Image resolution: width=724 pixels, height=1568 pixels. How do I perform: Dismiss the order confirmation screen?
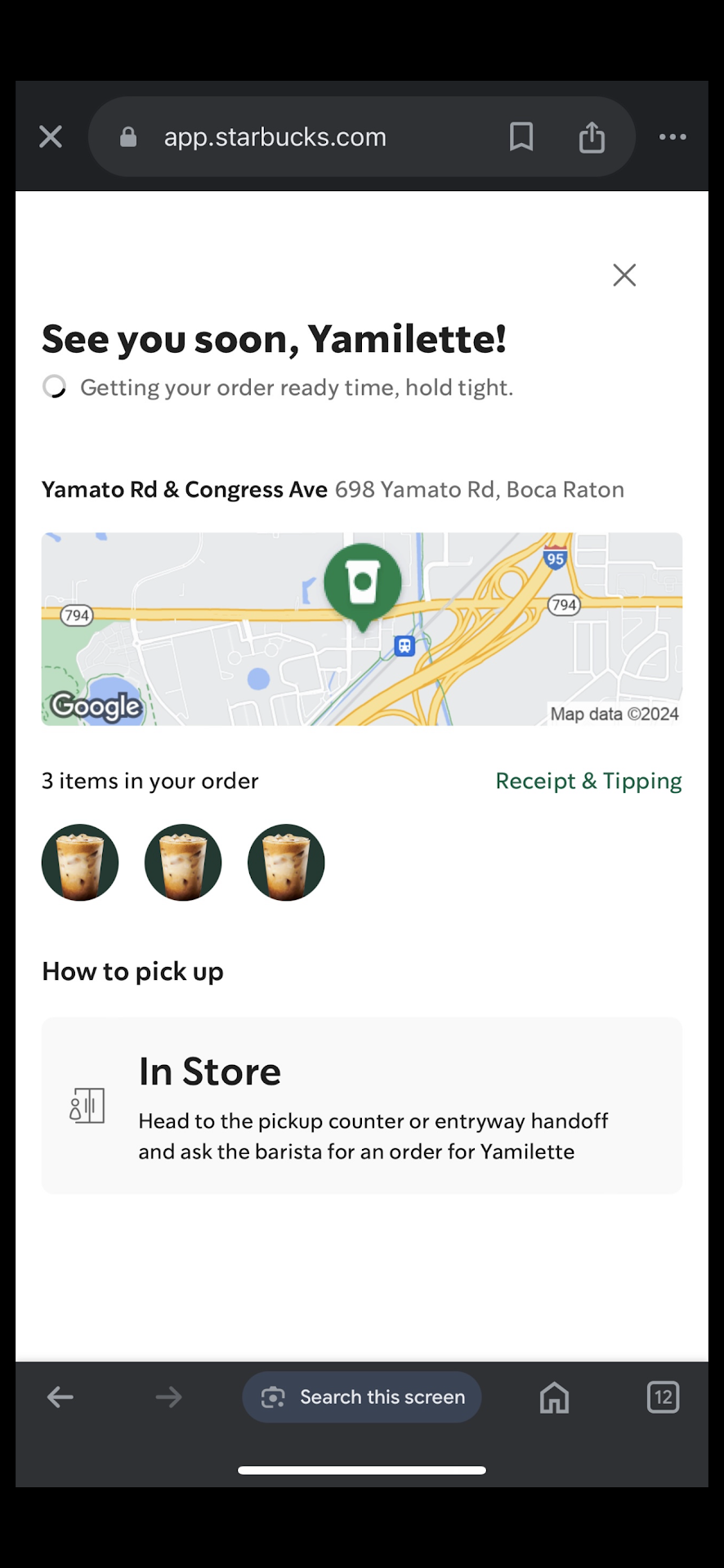[624, 275]
